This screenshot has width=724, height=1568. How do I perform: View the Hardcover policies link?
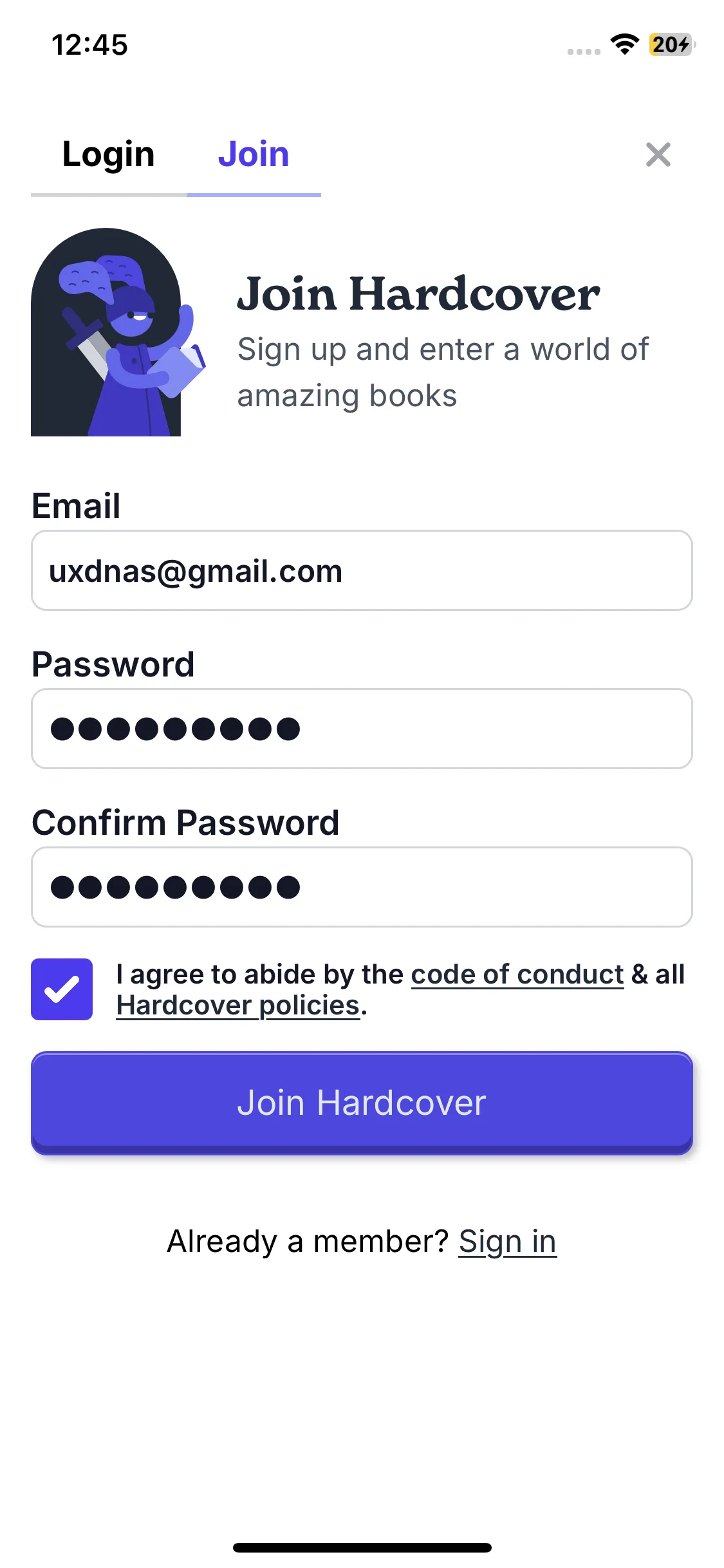(237, 1005)
